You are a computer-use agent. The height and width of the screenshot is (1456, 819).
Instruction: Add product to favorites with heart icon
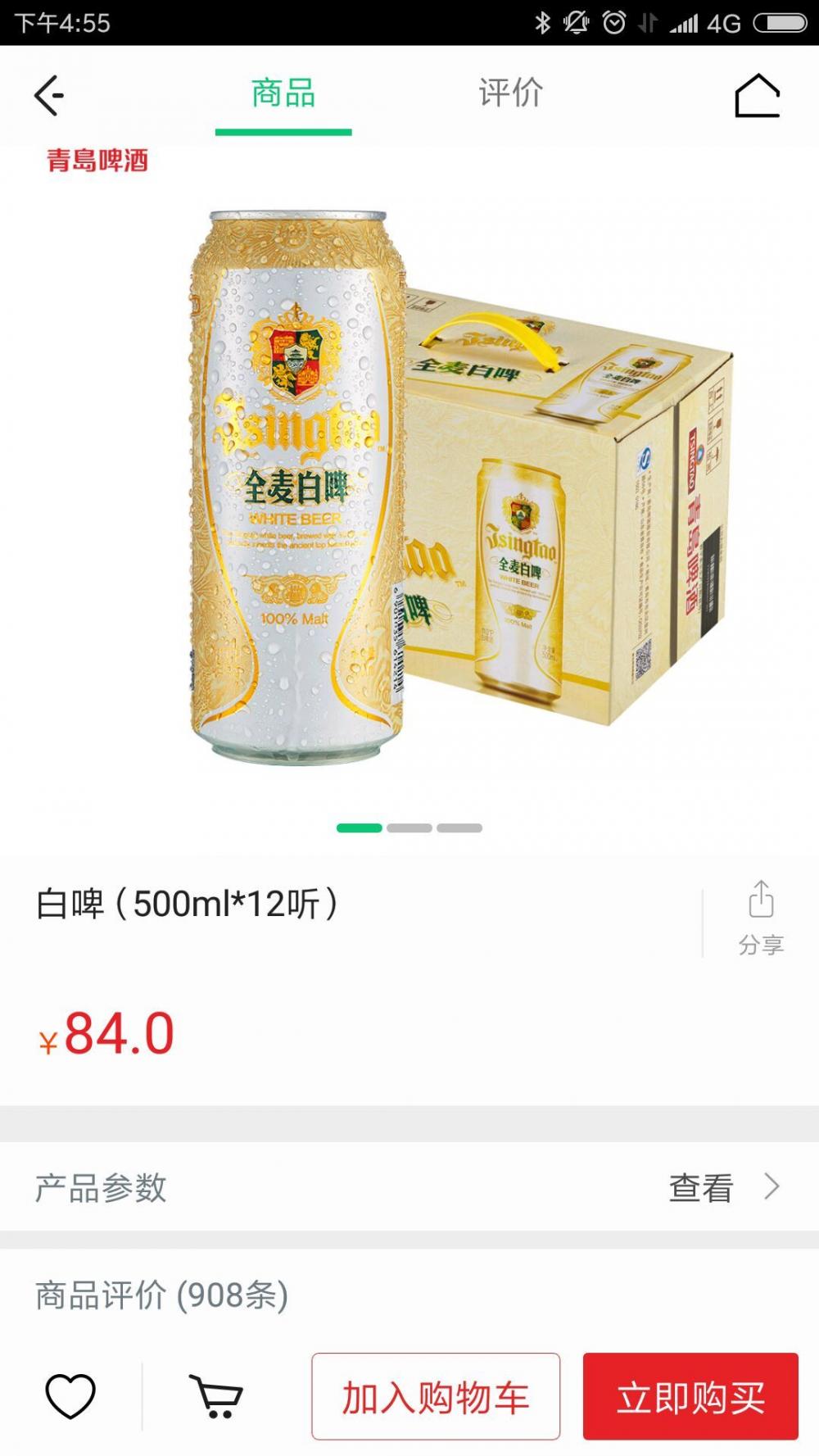click(x=70, y=1396)
